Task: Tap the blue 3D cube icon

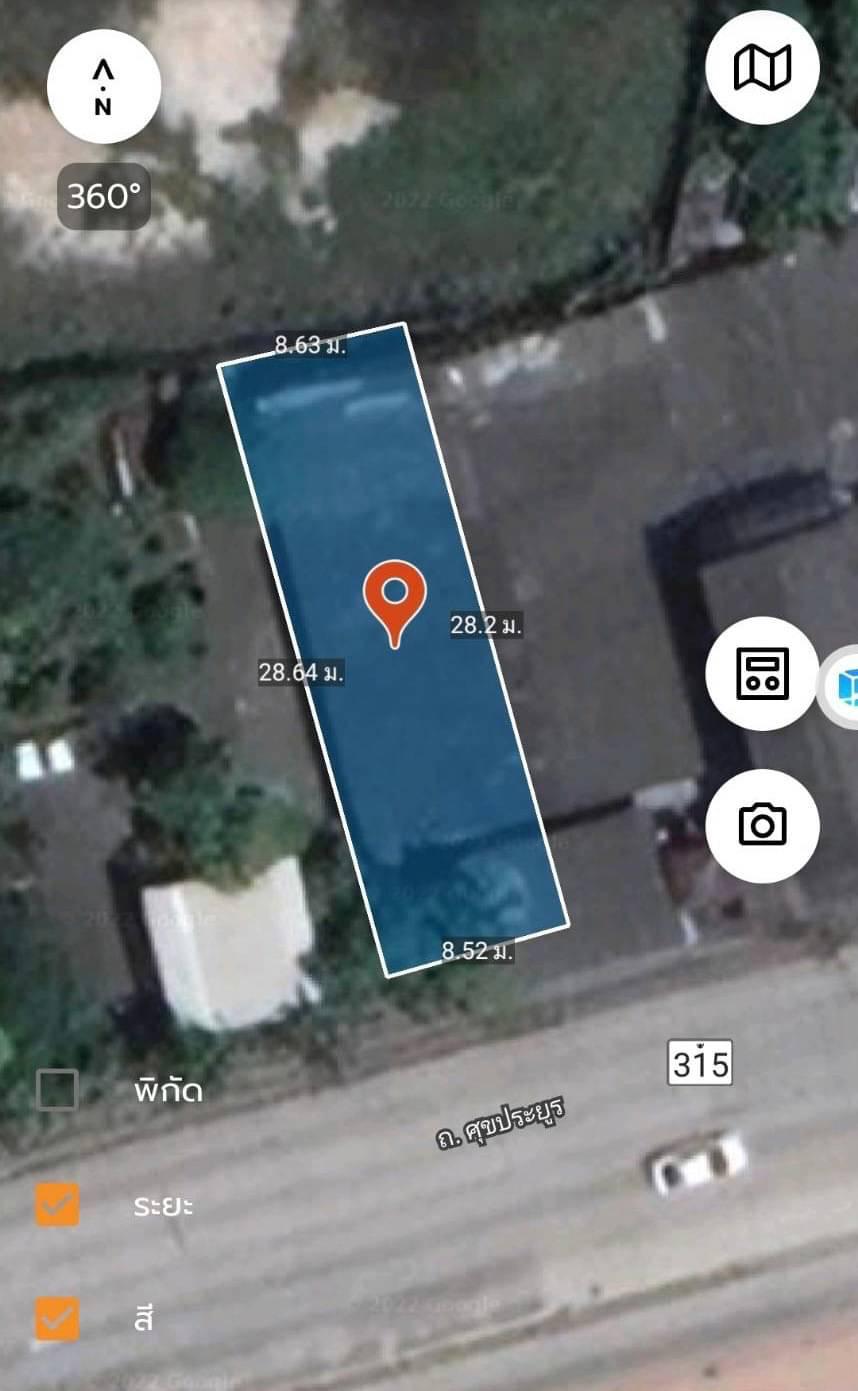Action: [841, 687]
